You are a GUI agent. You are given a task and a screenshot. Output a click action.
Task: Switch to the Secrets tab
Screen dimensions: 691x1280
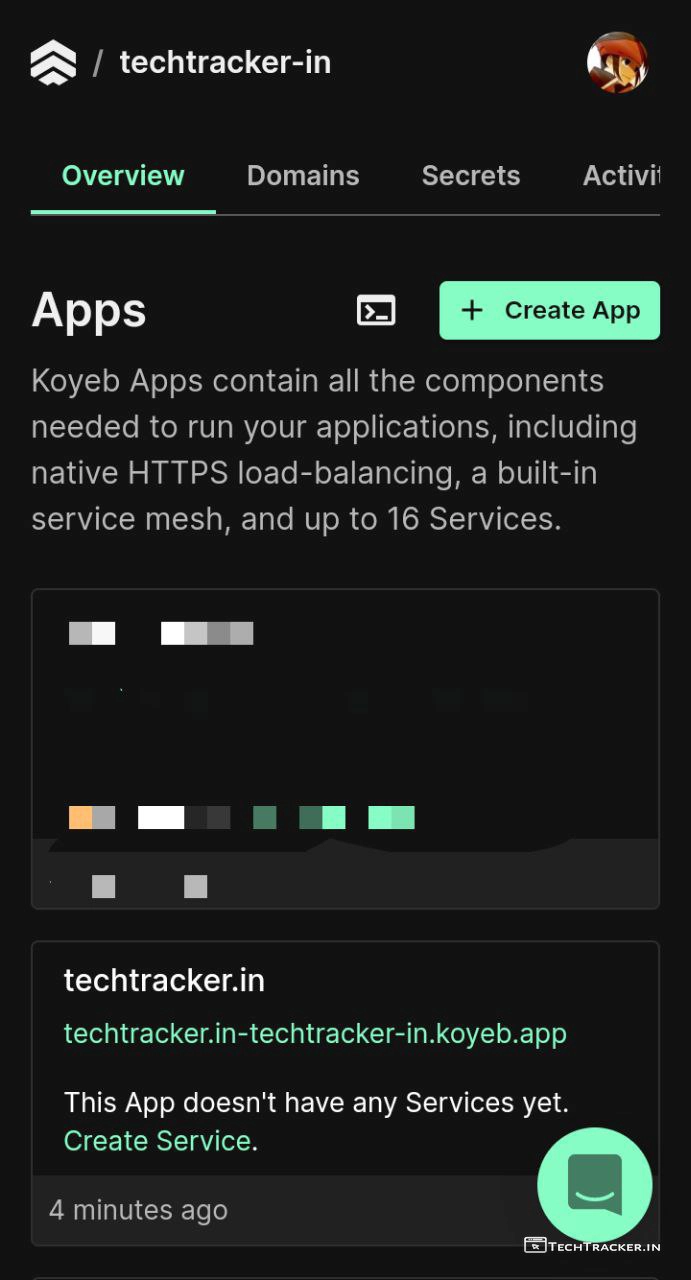click(471, 176)
